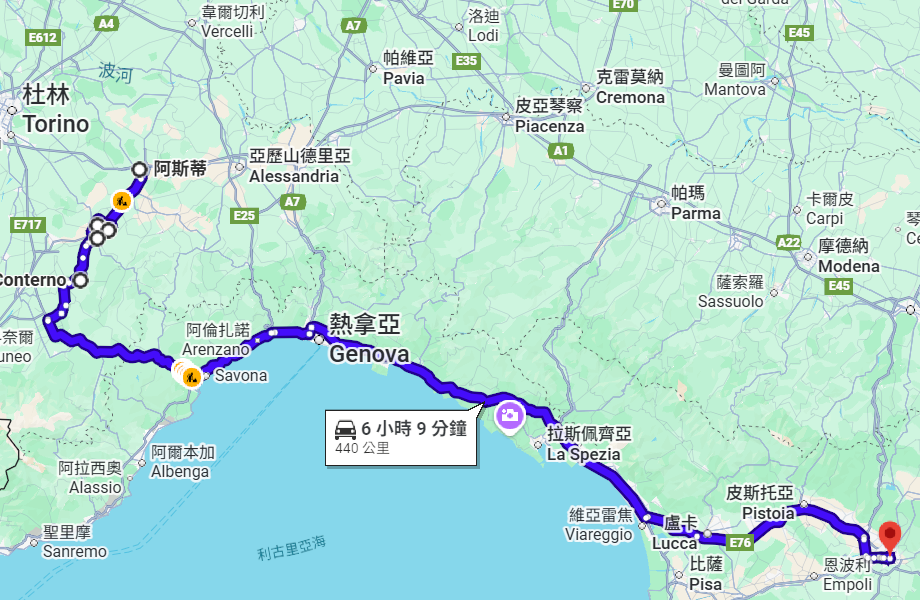This screenshot has width=920, height=600.
Task: View the roadwork alert south of 阿斯蒂
Action: [x=121, y=200]
